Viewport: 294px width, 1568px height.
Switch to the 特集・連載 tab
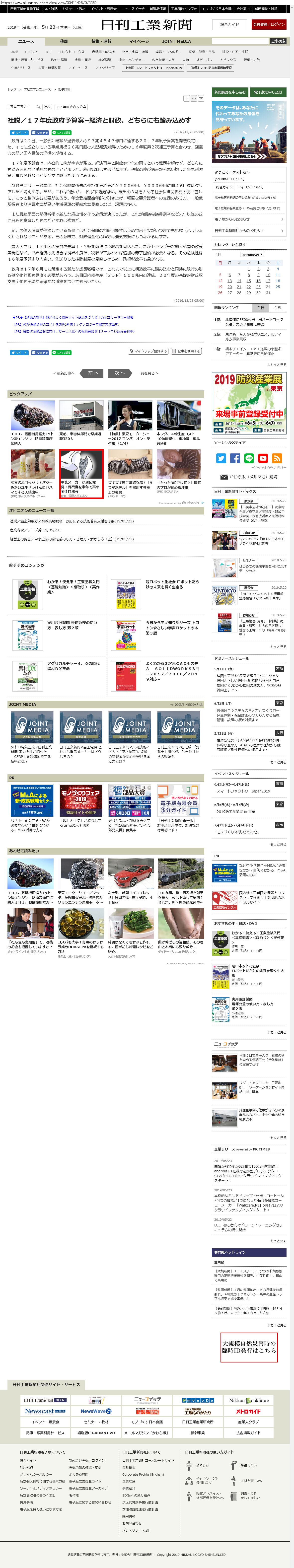101,41
